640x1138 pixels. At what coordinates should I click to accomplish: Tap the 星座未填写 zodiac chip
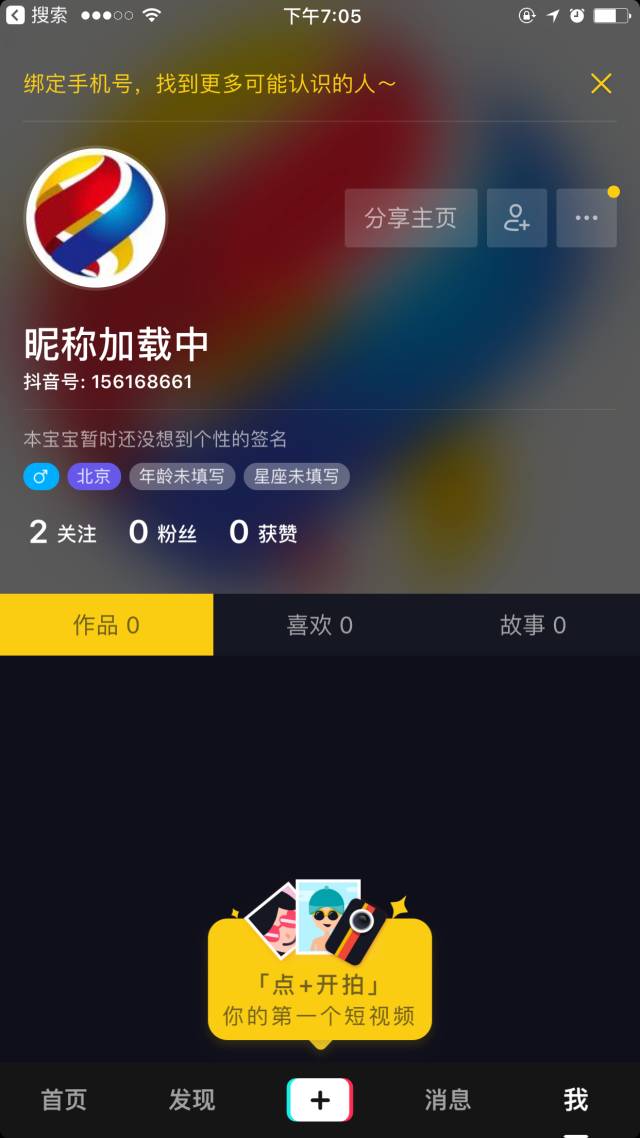click(x=296, y=476)
